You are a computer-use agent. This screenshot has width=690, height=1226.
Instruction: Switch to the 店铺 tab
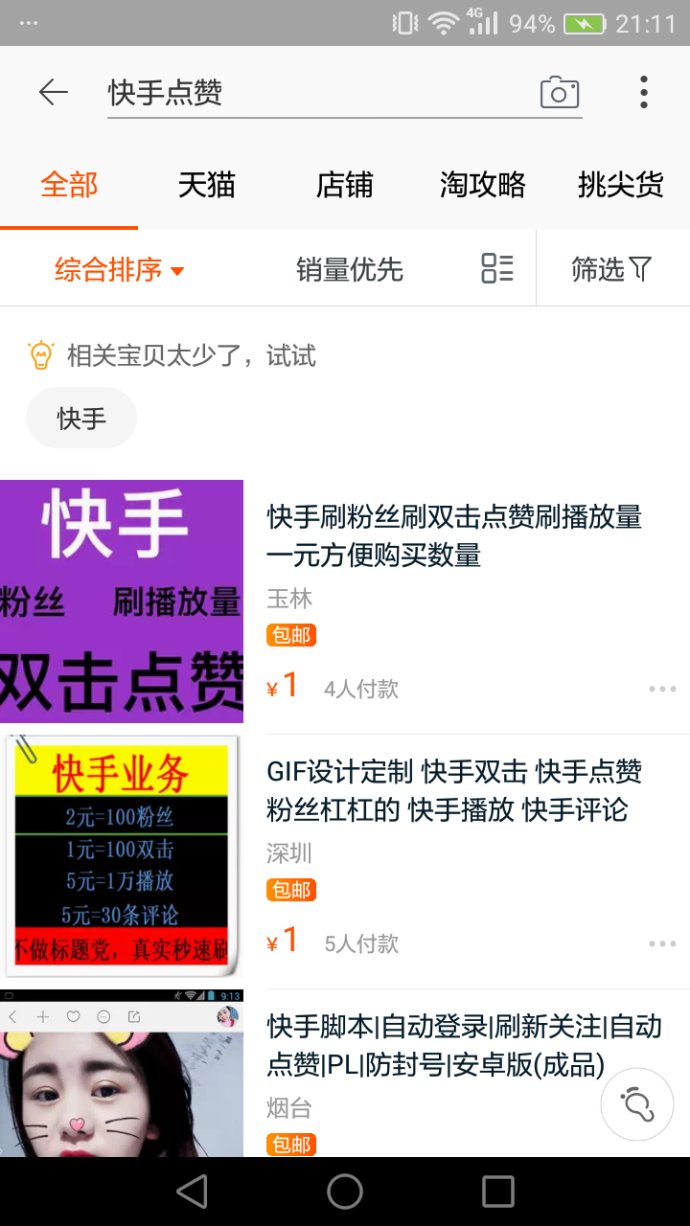[x=344, y=185]
